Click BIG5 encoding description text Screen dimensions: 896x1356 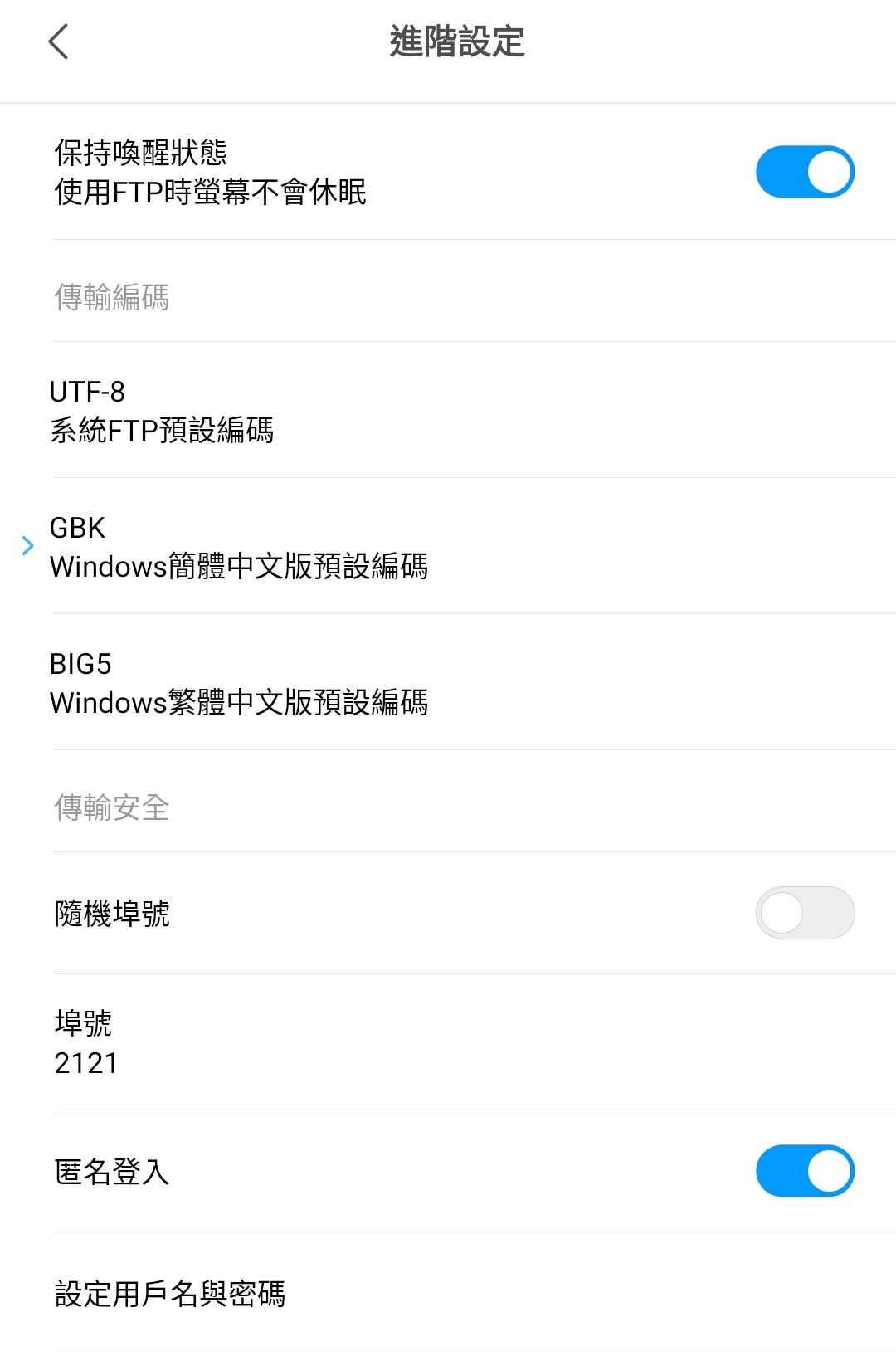[x=241, y=705]
